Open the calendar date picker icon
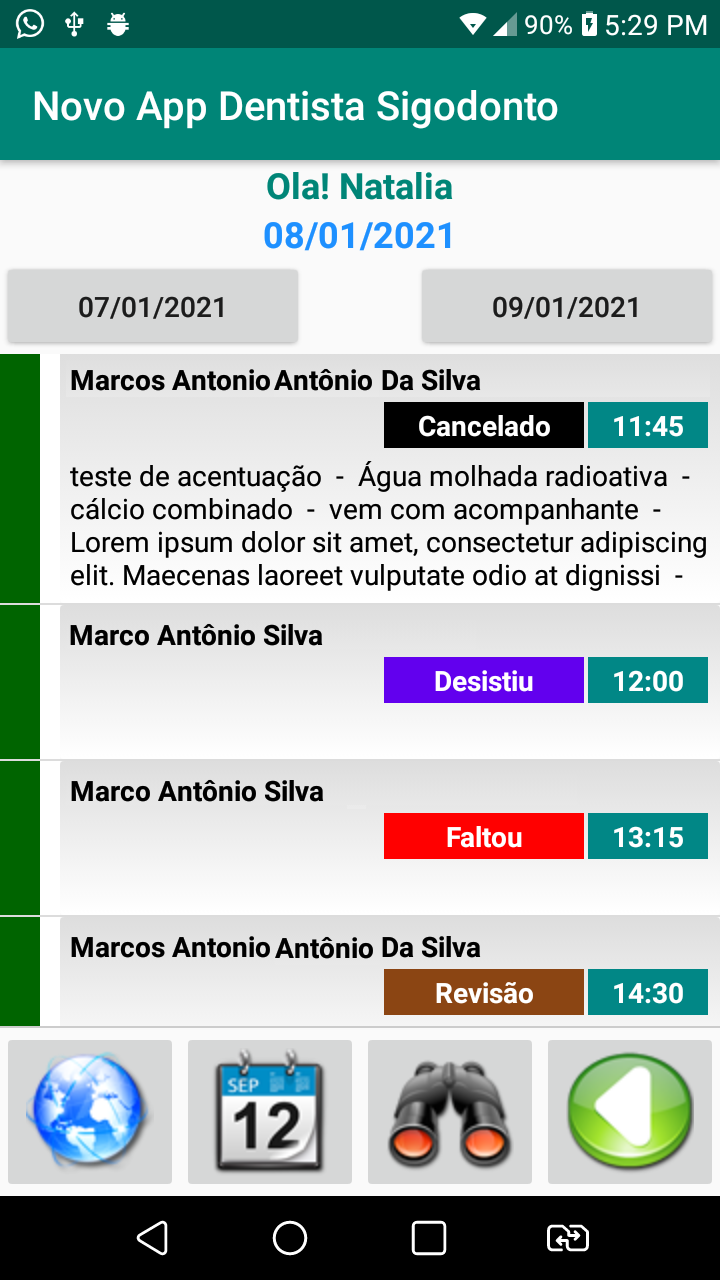This screenshot has width=720, height=1280. coord(270,1112)
